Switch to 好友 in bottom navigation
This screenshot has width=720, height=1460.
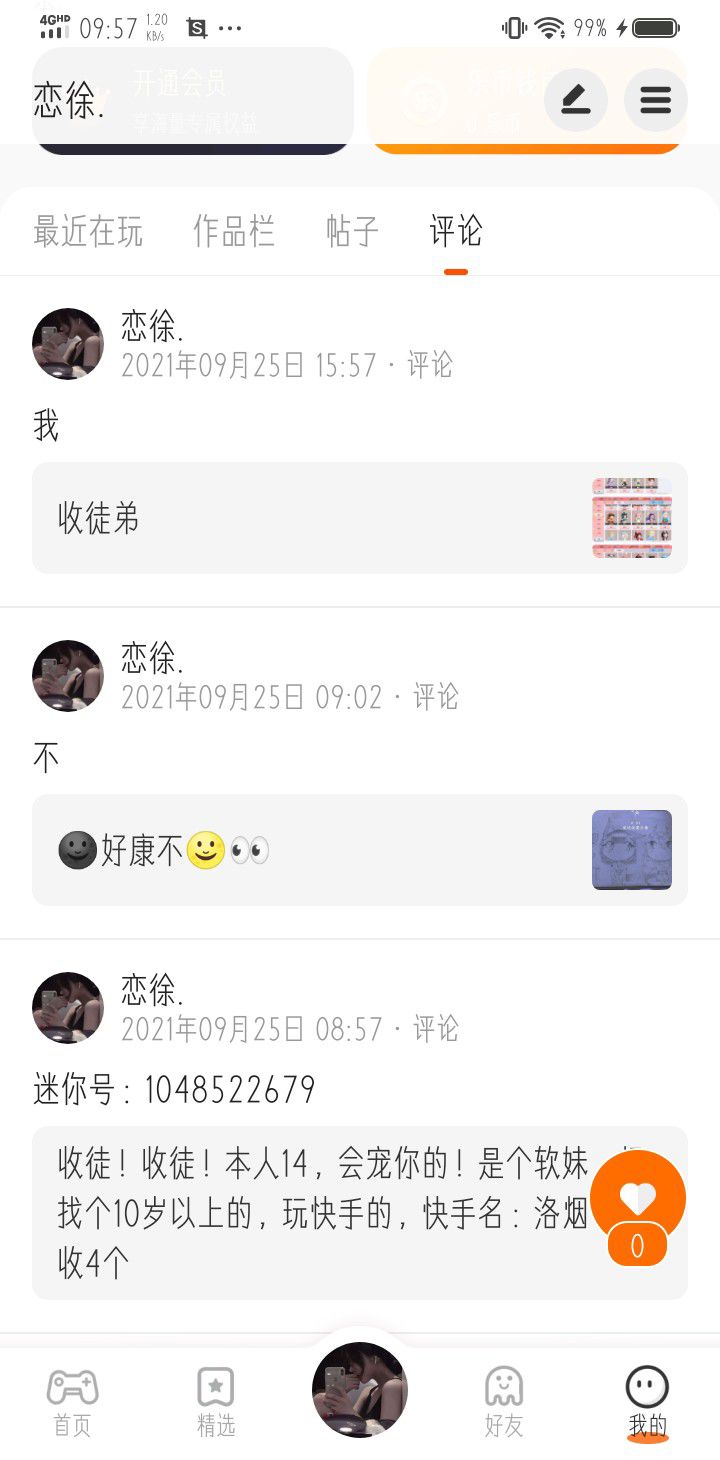pos(504,1400)
